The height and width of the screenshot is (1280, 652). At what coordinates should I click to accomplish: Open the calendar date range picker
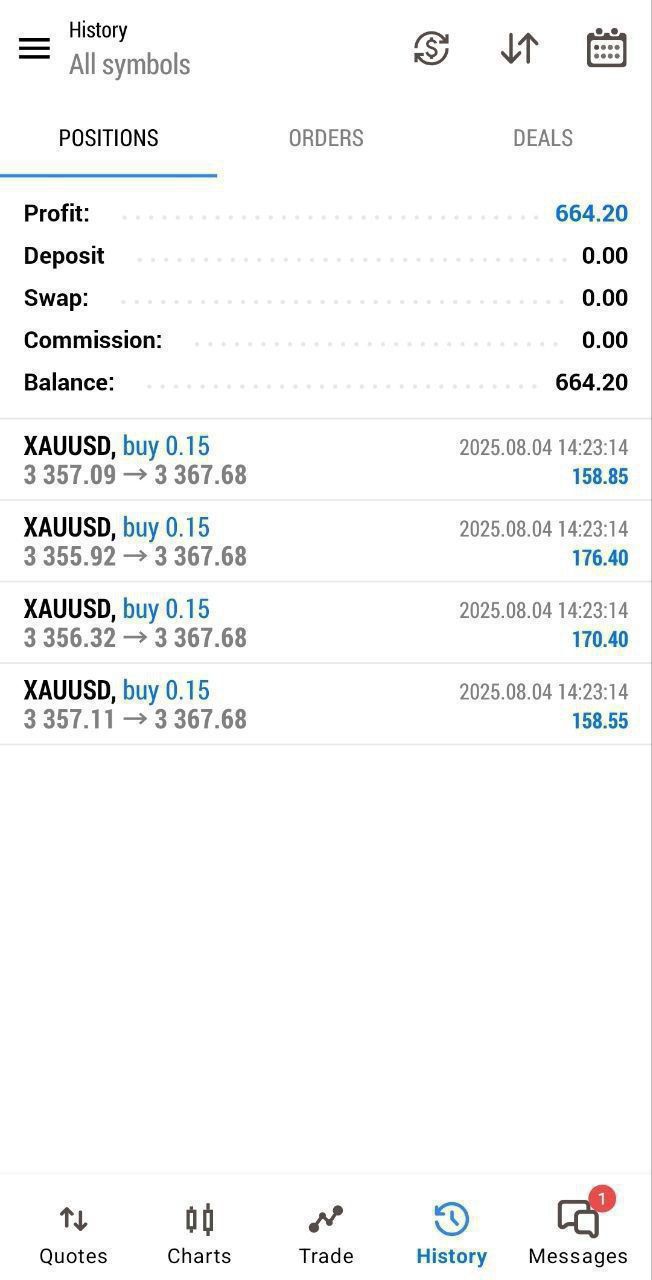tap(606, 48)
